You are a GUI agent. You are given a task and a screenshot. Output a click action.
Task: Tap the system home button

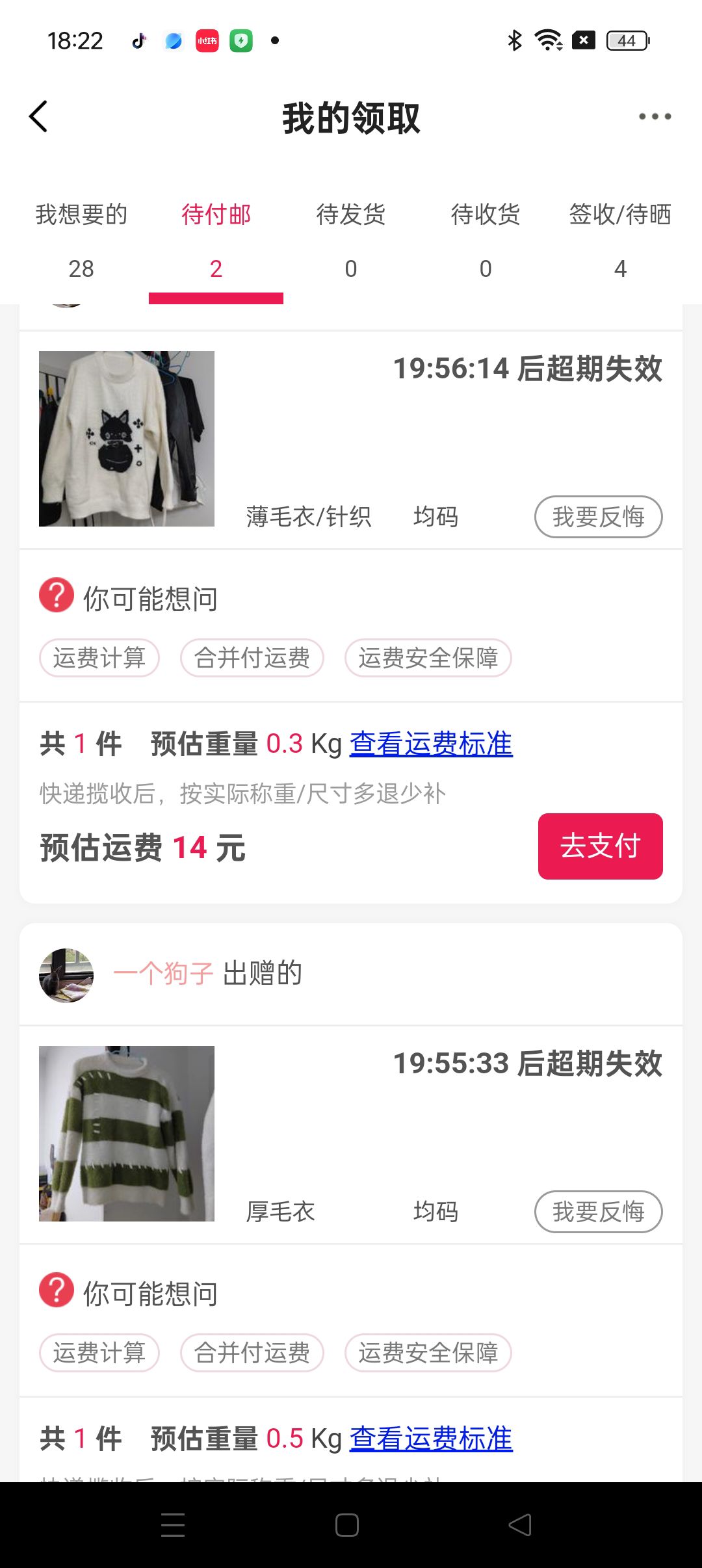pyautogui.click(x=347, y=1525)
